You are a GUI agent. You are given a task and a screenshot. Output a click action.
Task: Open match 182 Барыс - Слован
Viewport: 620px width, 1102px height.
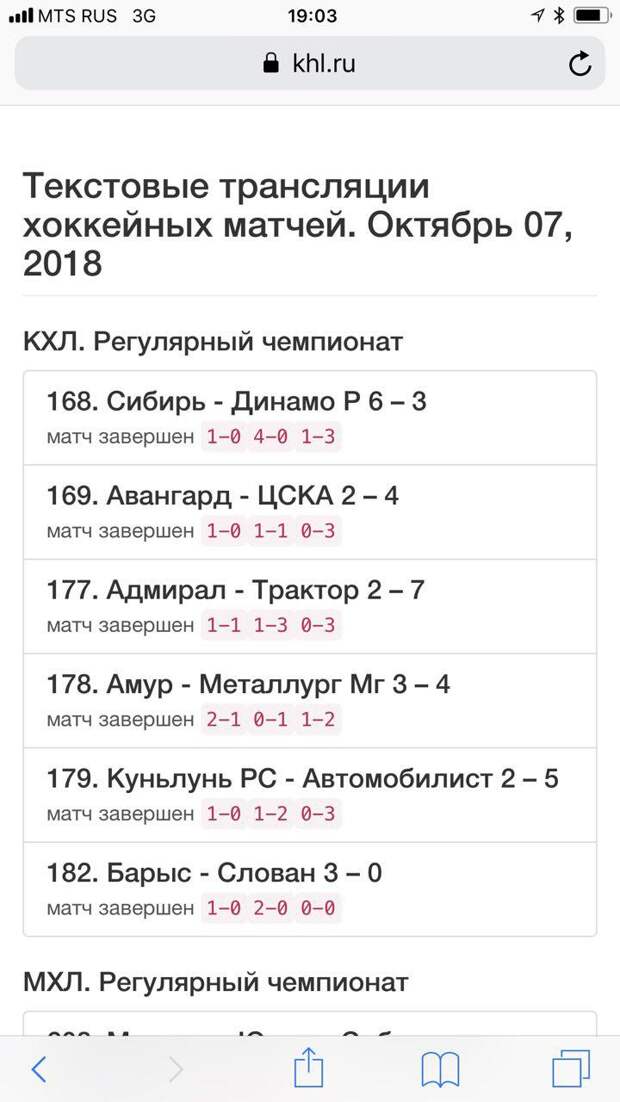(214, 873)
